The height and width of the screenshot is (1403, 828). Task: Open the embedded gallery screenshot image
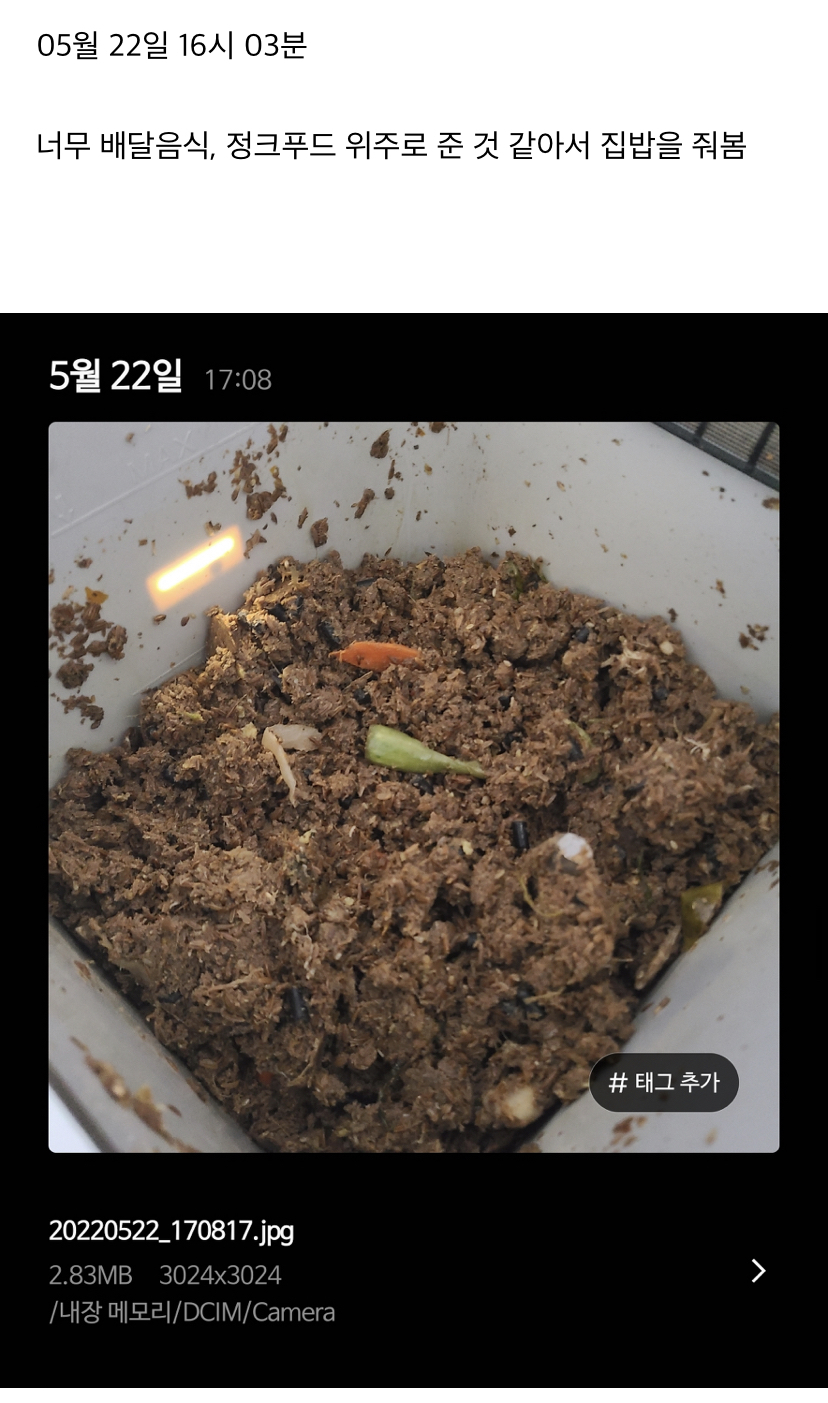point(414,850)
